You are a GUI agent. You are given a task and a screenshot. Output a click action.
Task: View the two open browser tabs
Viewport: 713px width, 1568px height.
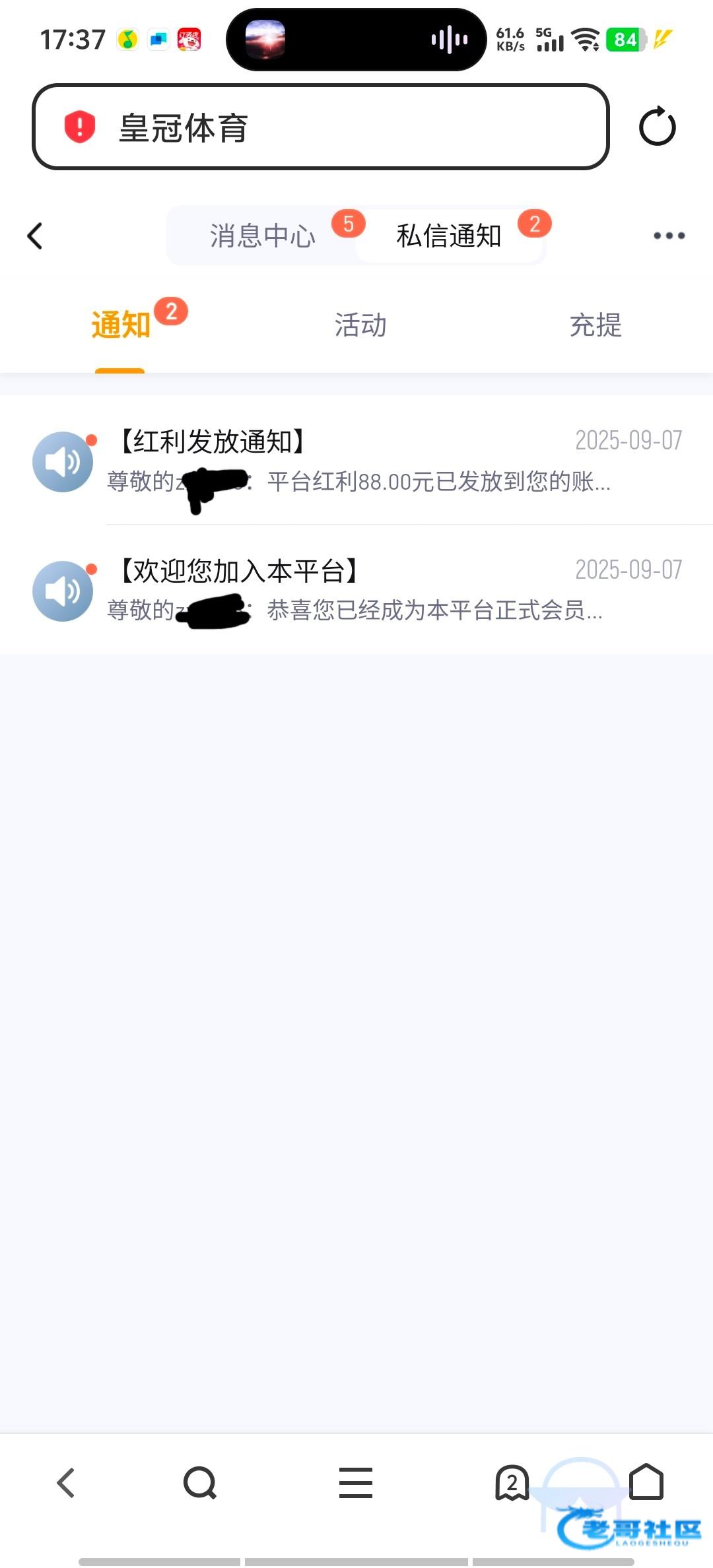click(x=512, y=1483)
